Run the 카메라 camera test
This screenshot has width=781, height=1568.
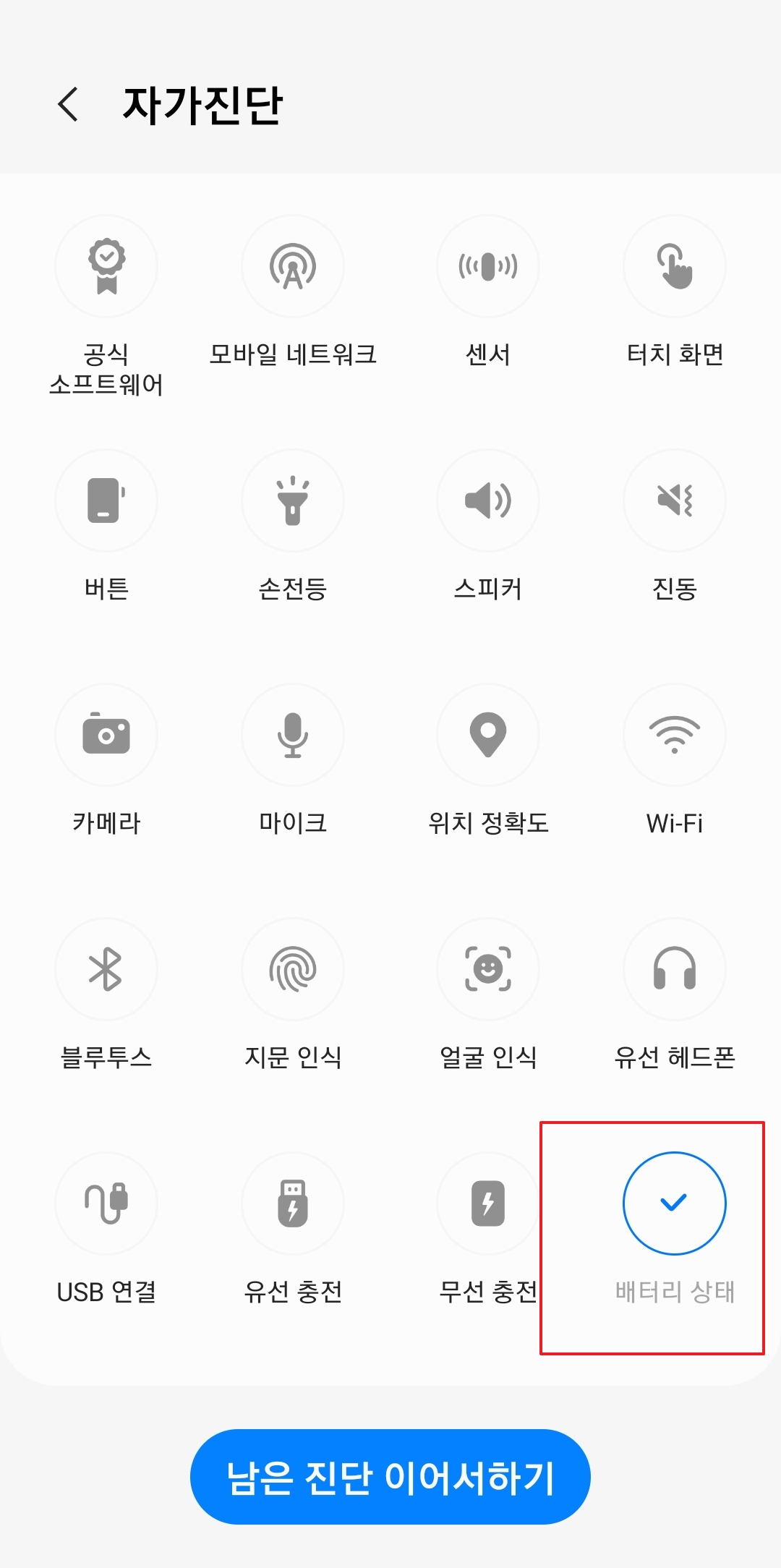pos(106,734)
